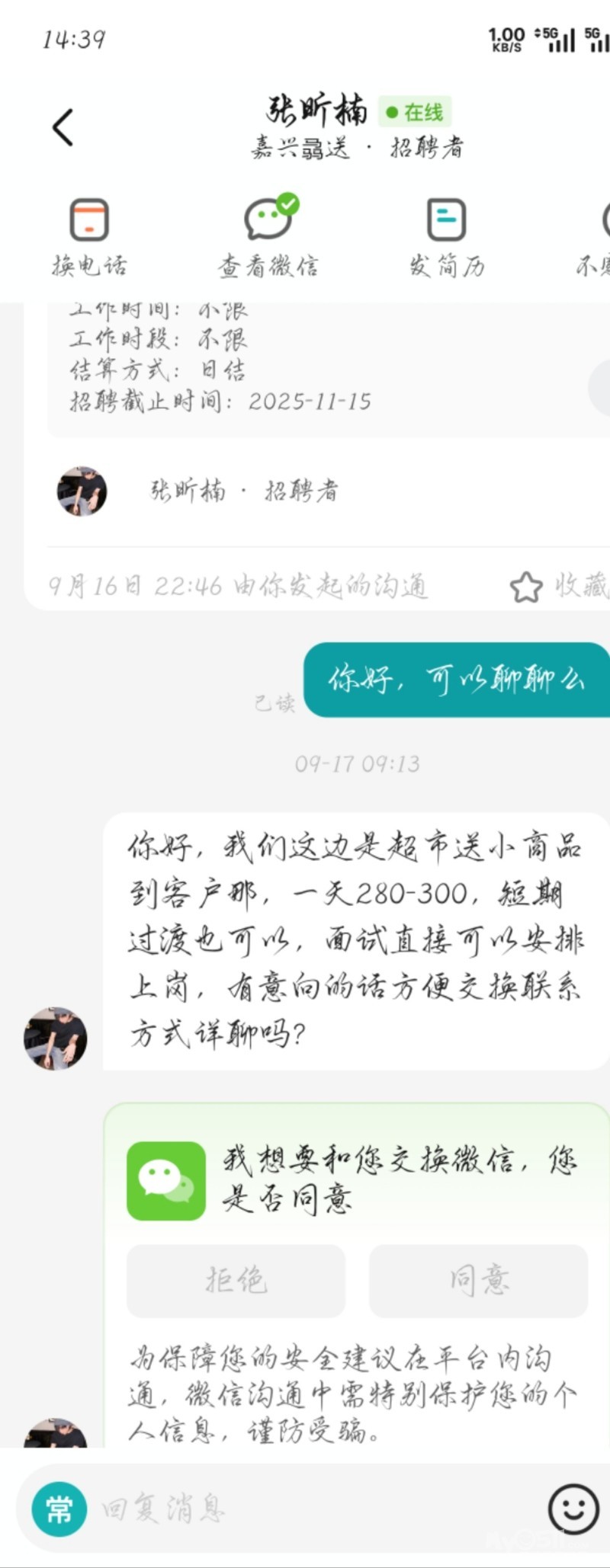Tap 拒绝 to decline WeChat exchange

(236, 1281)
